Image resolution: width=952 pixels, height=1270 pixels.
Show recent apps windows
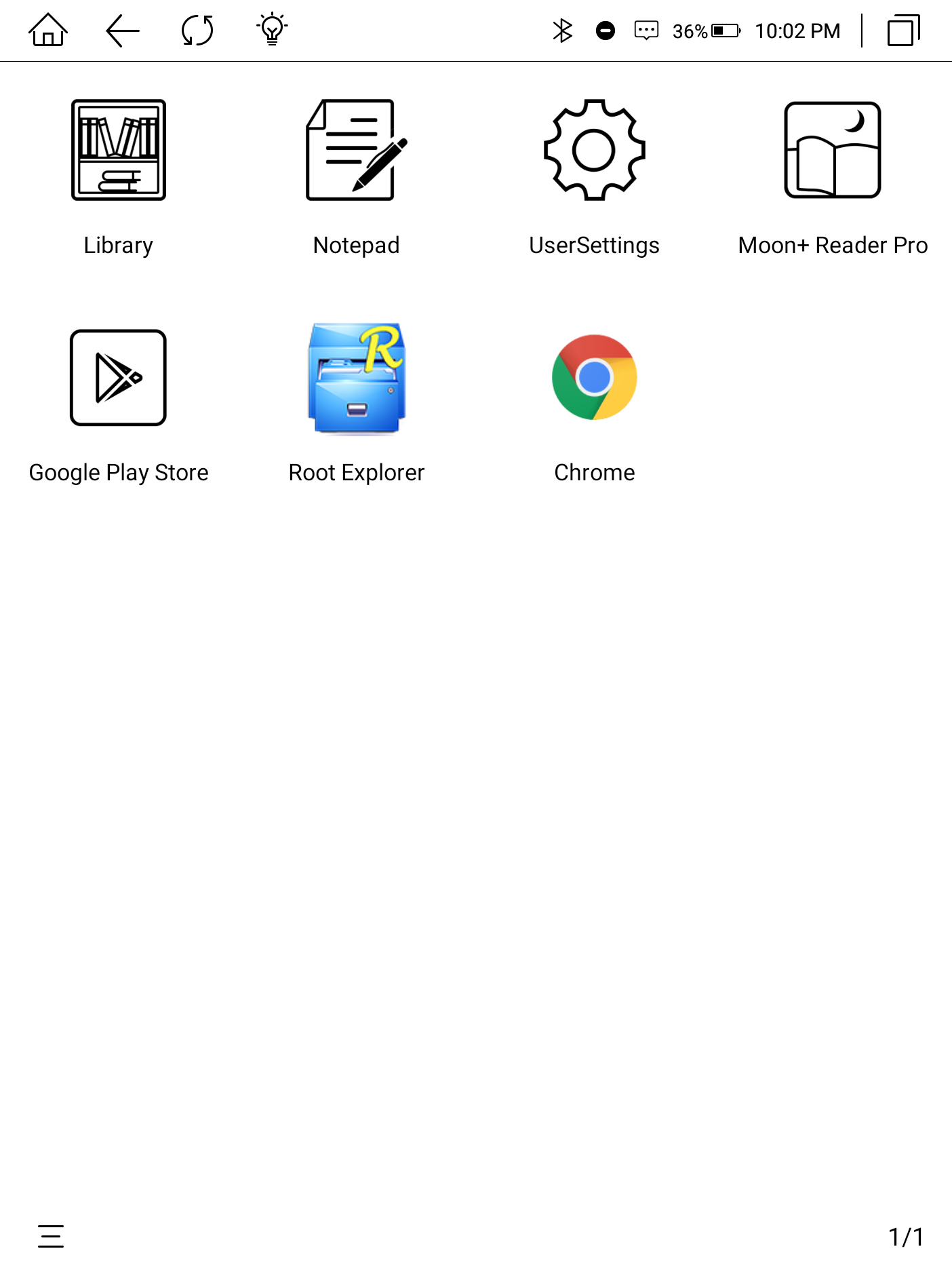tap(903, 31)
